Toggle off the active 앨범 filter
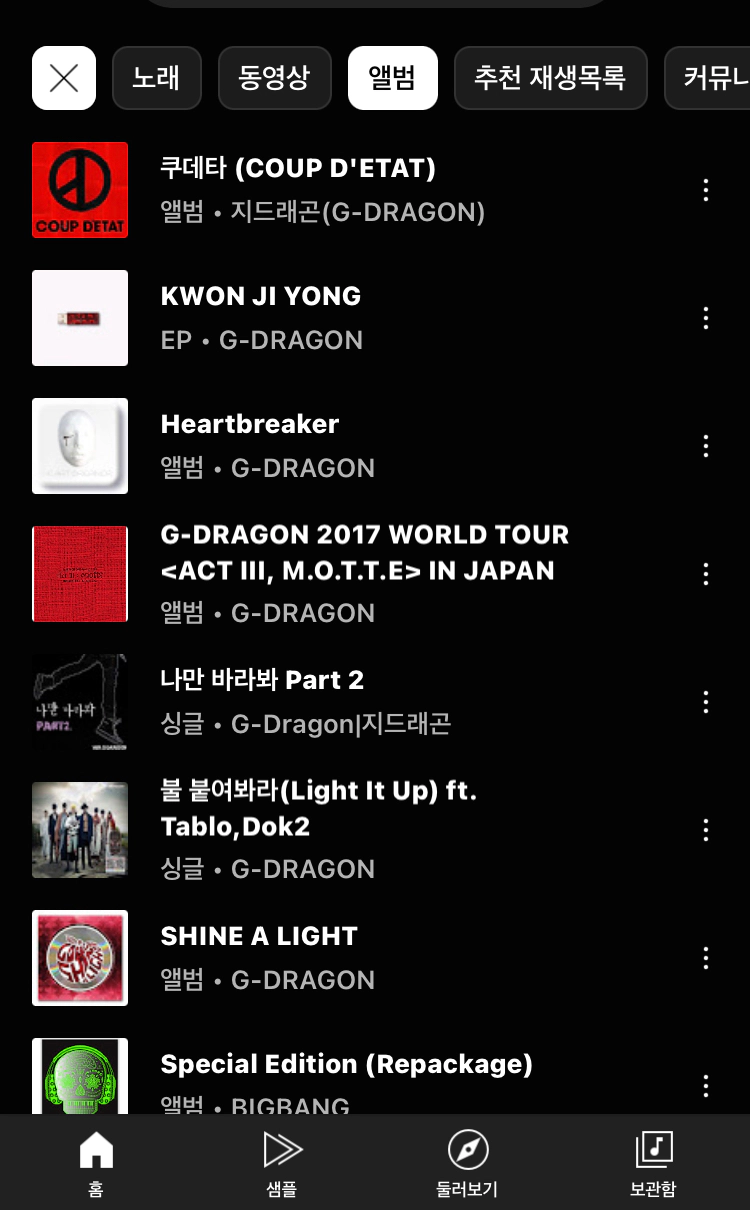 [x=393, y=78]
